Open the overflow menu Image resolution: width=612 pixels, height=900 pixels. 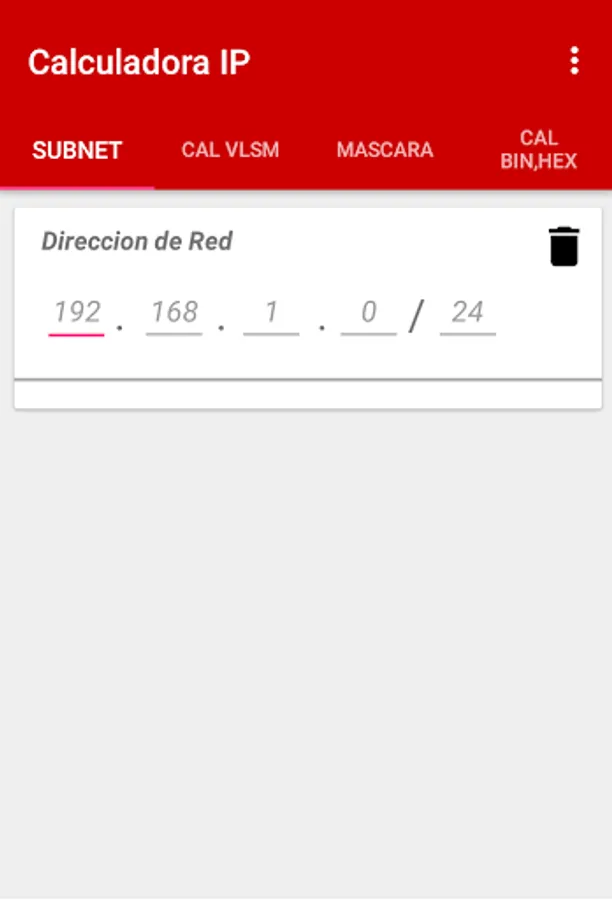574,61
